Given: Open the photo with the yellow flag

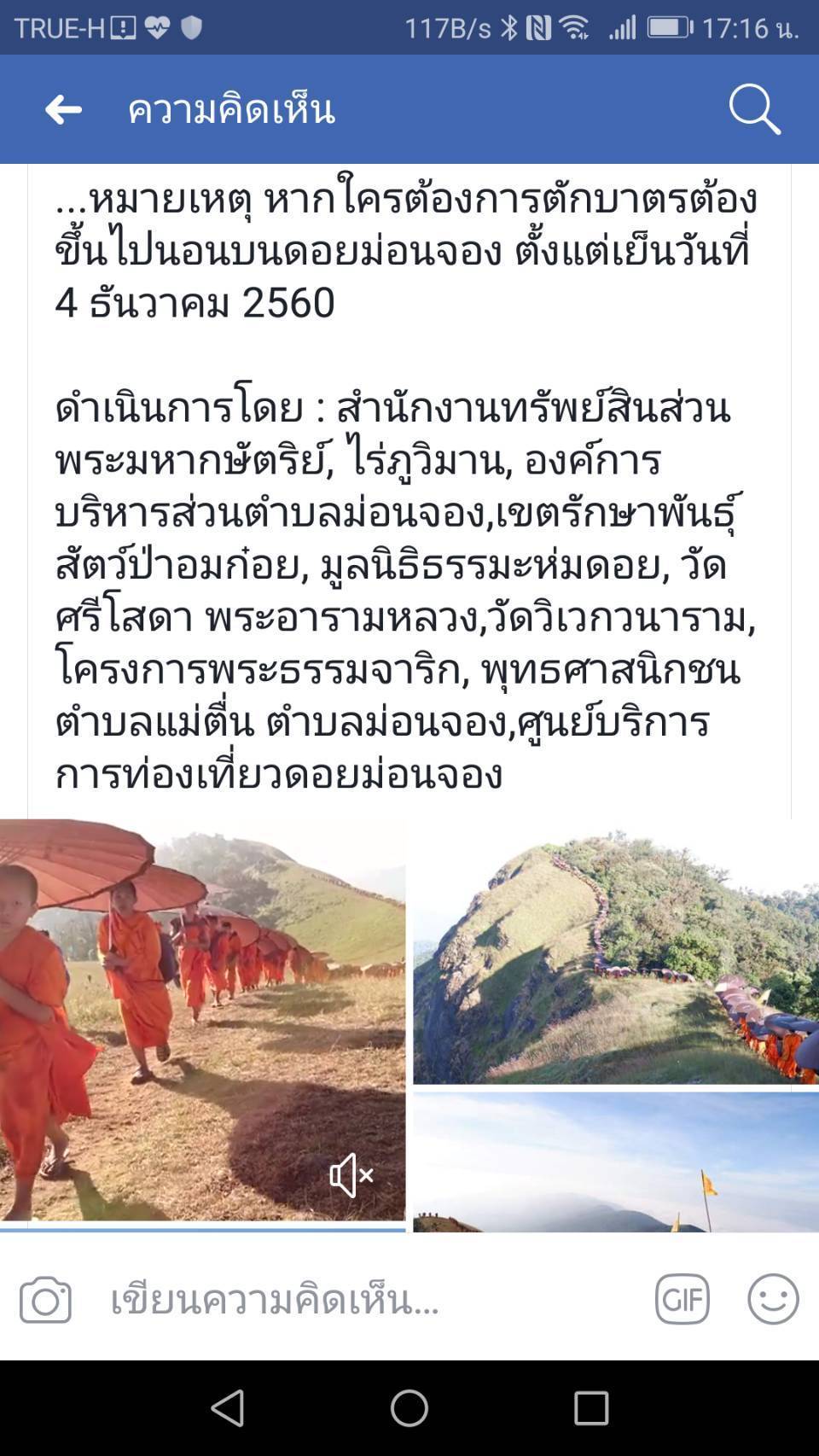Looking at the screenshot, I should click(616, 1162).
